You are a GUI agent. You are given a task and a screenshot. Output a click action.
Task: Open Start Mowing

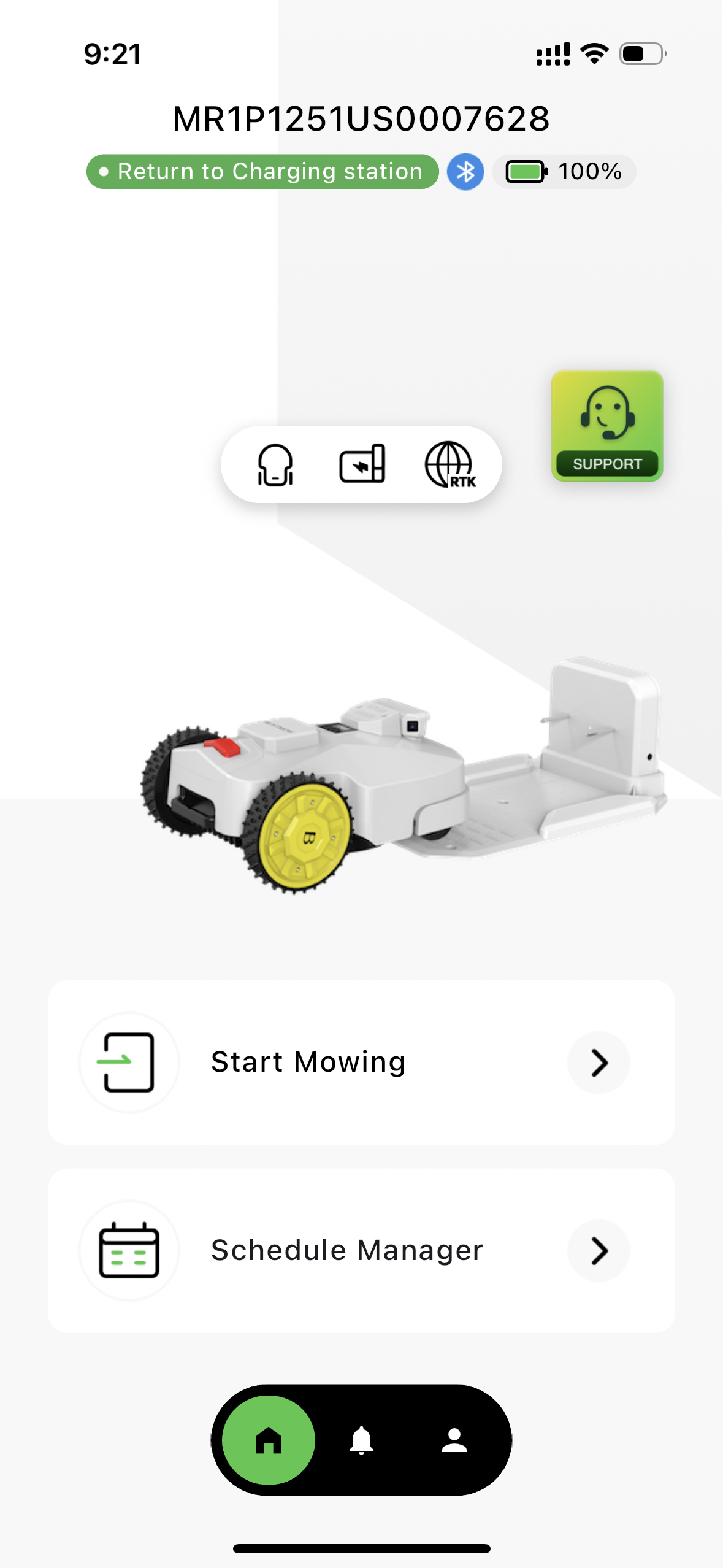361,1062
